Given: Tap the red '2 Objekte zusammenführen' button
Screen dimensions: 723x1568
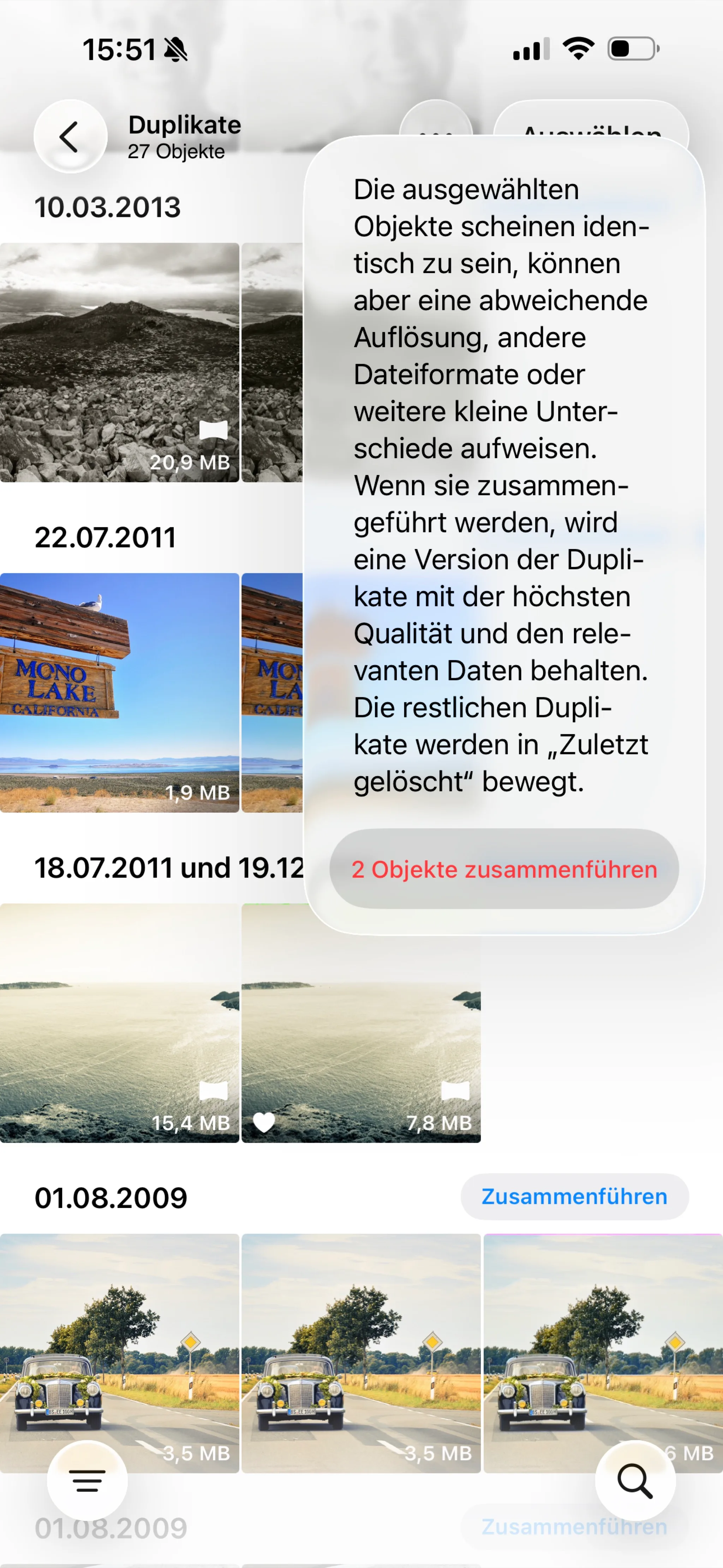Looking at the screenshot, I should [x=503, y=870].
